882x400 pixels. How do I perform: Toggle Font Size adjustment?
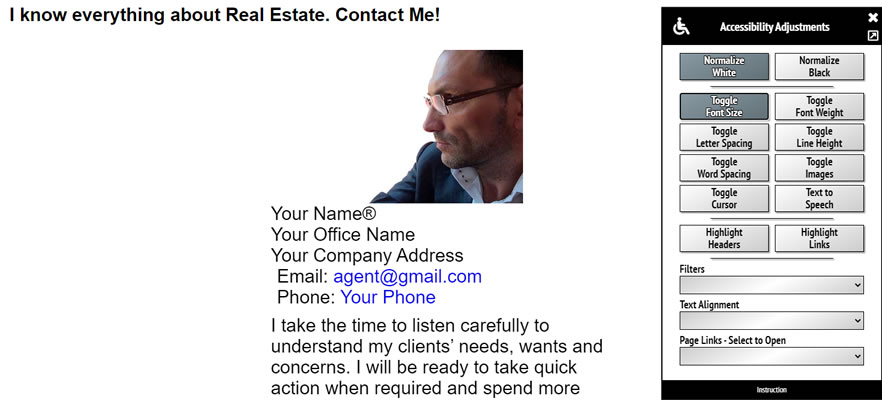pyautogui.click(x=724, y=107)
